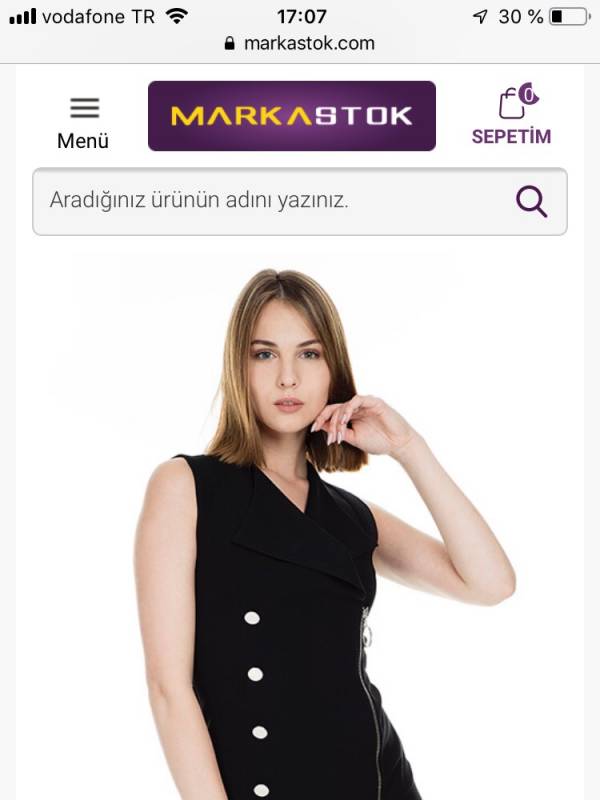
Task: Open the Sepetim shopping cart
Action: 511,117
